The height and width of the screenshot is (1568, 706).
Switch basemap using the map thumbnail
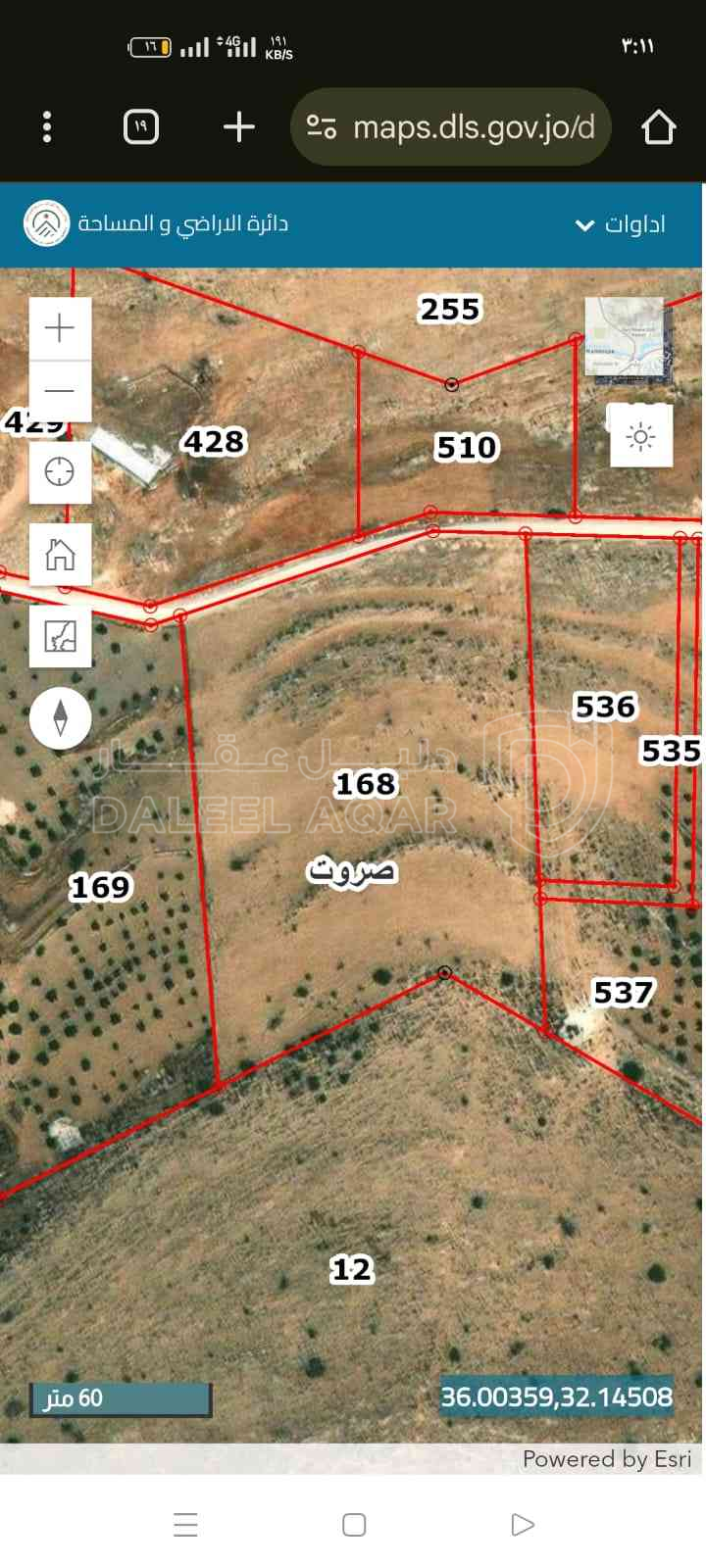tap(628, 338)
